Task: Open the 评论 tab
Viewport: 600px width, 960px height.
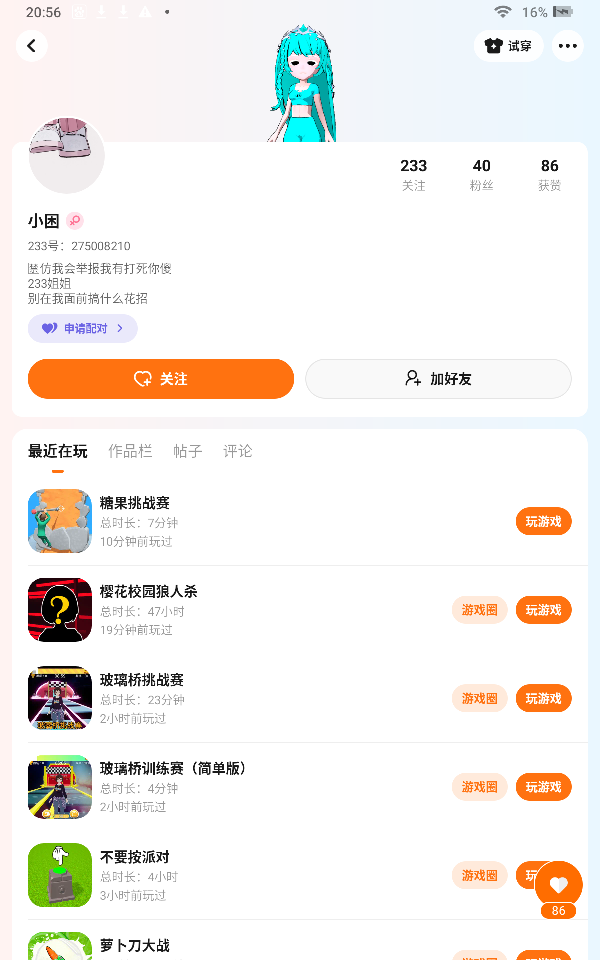Action: [238, 451]
